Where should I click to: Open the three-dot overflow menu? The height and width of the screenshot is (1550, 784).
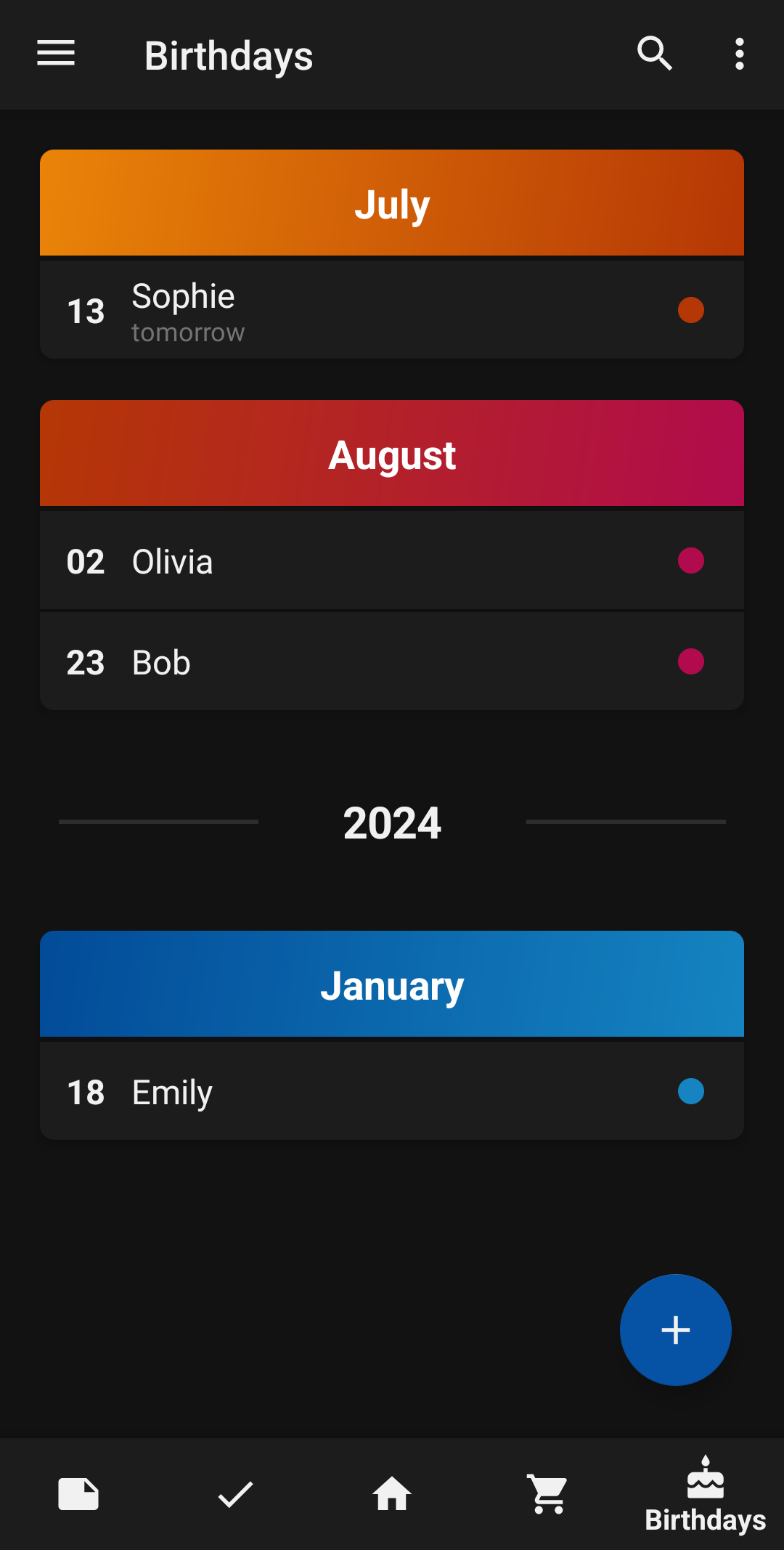pyautogui.click(x=739, y=54)
